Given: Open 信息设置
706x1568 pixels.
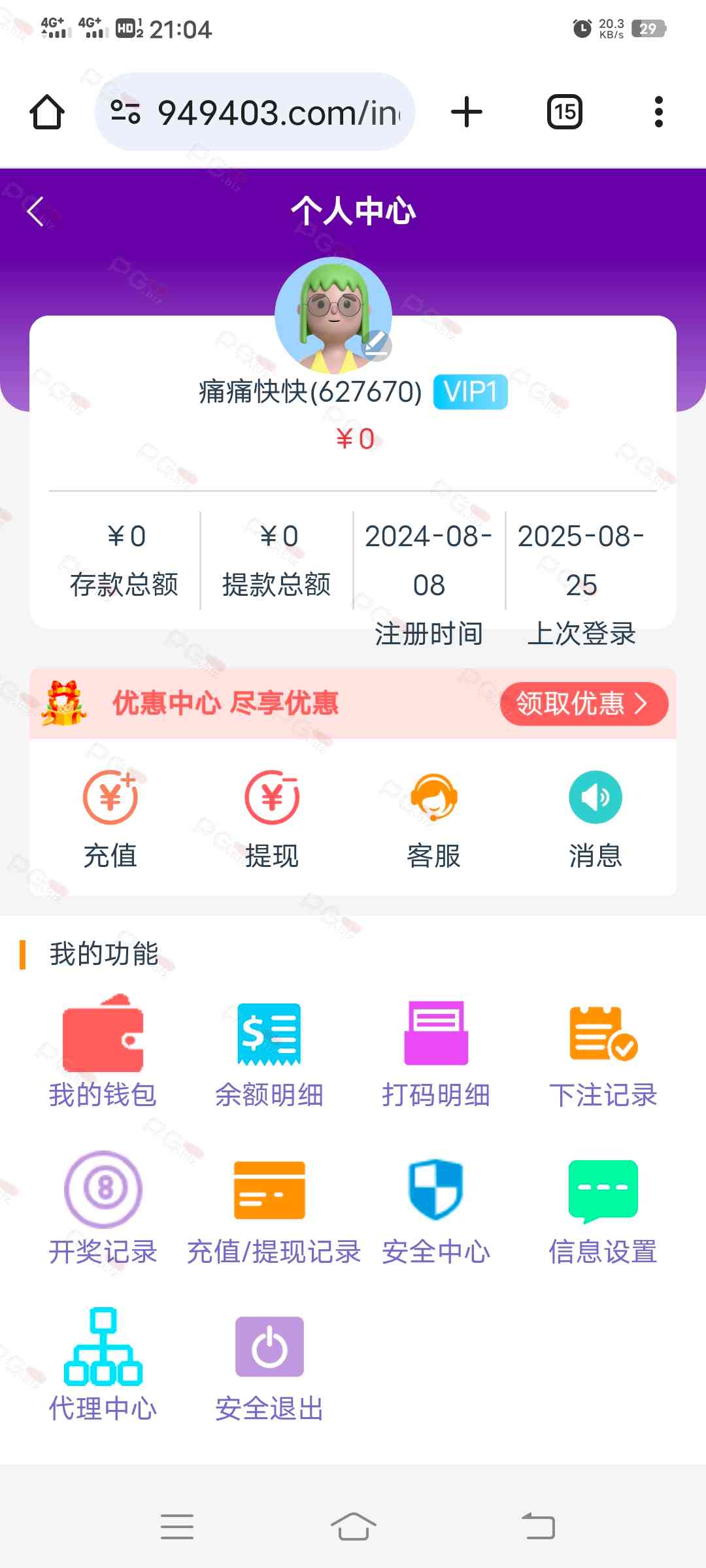Looking at the screenshot, I should coord(603,1209).
